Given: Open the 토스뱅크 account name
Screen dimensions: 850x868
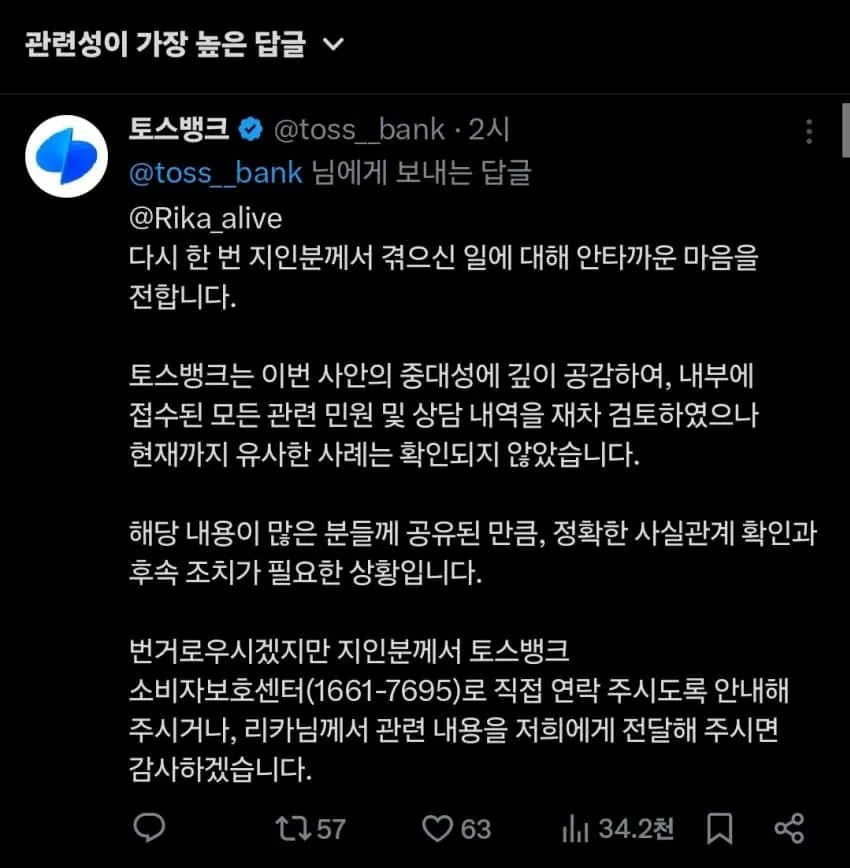Looking at the screenshot, I should coord(179,128).
